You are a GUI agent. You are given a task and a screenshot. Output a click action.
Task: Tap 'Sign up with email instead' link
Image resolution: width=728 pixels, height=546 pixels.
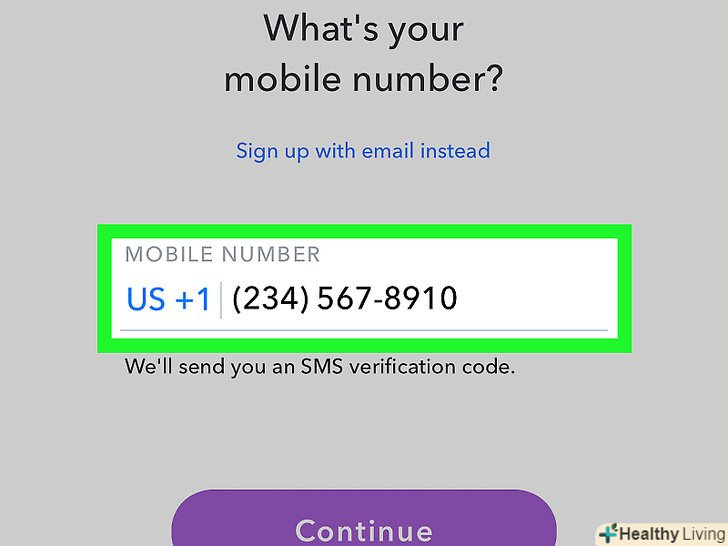(x=363, y=151)
